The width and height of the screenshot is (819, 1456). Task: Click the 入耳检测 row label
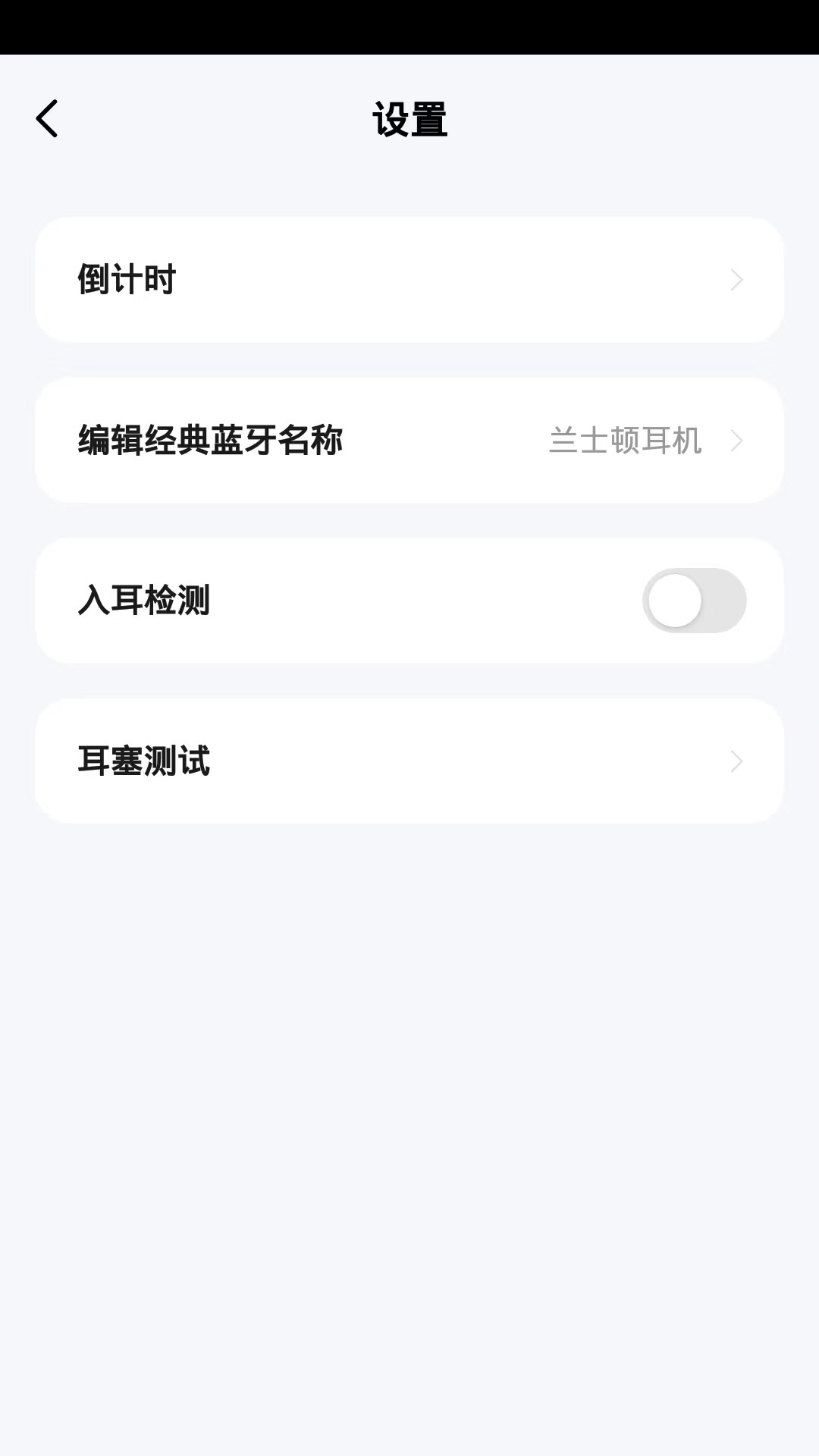pyautogui.click(x=144, y=600)
